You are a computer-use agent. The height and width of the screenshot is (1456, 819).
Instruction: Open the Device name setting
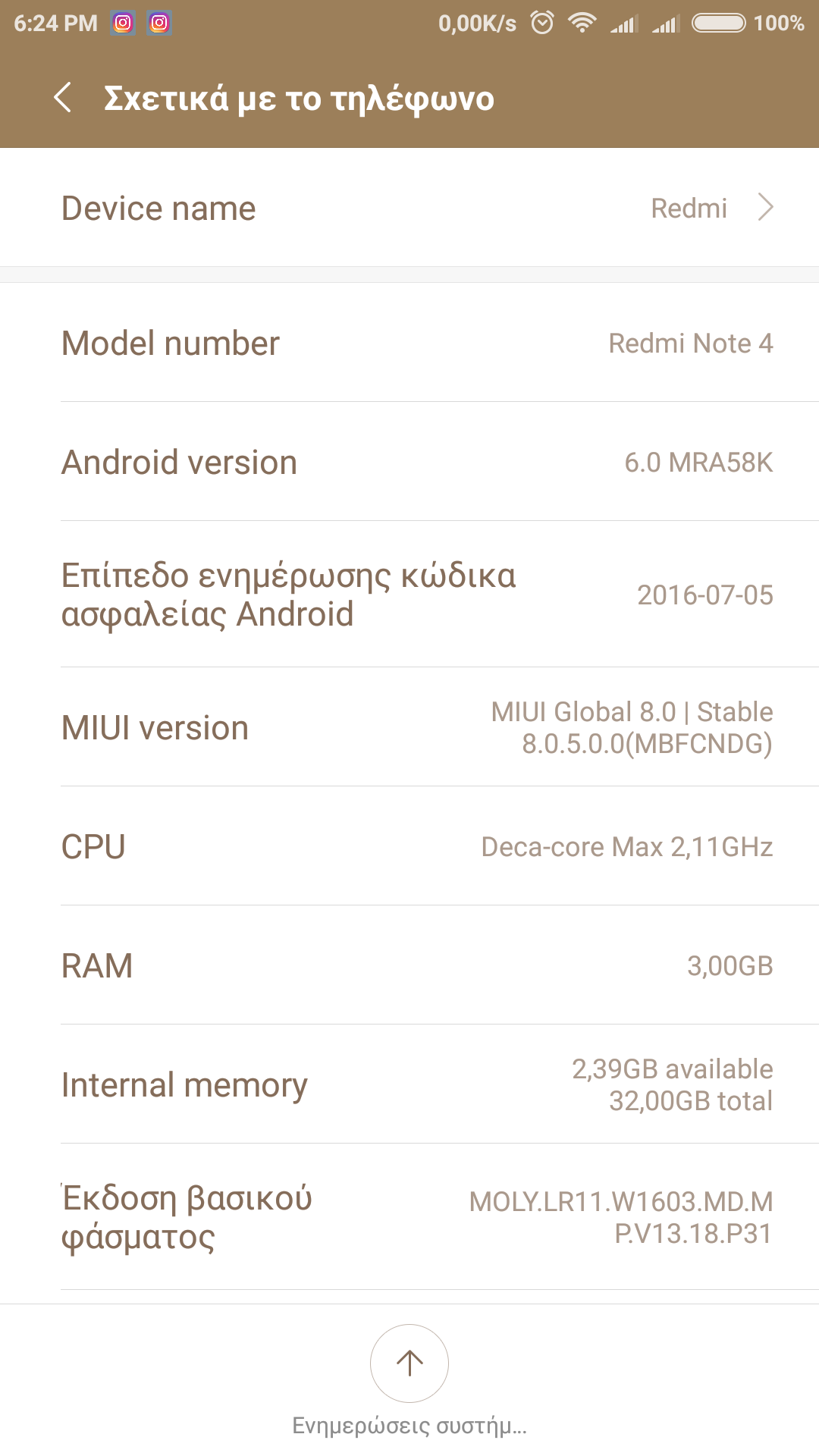409,208
